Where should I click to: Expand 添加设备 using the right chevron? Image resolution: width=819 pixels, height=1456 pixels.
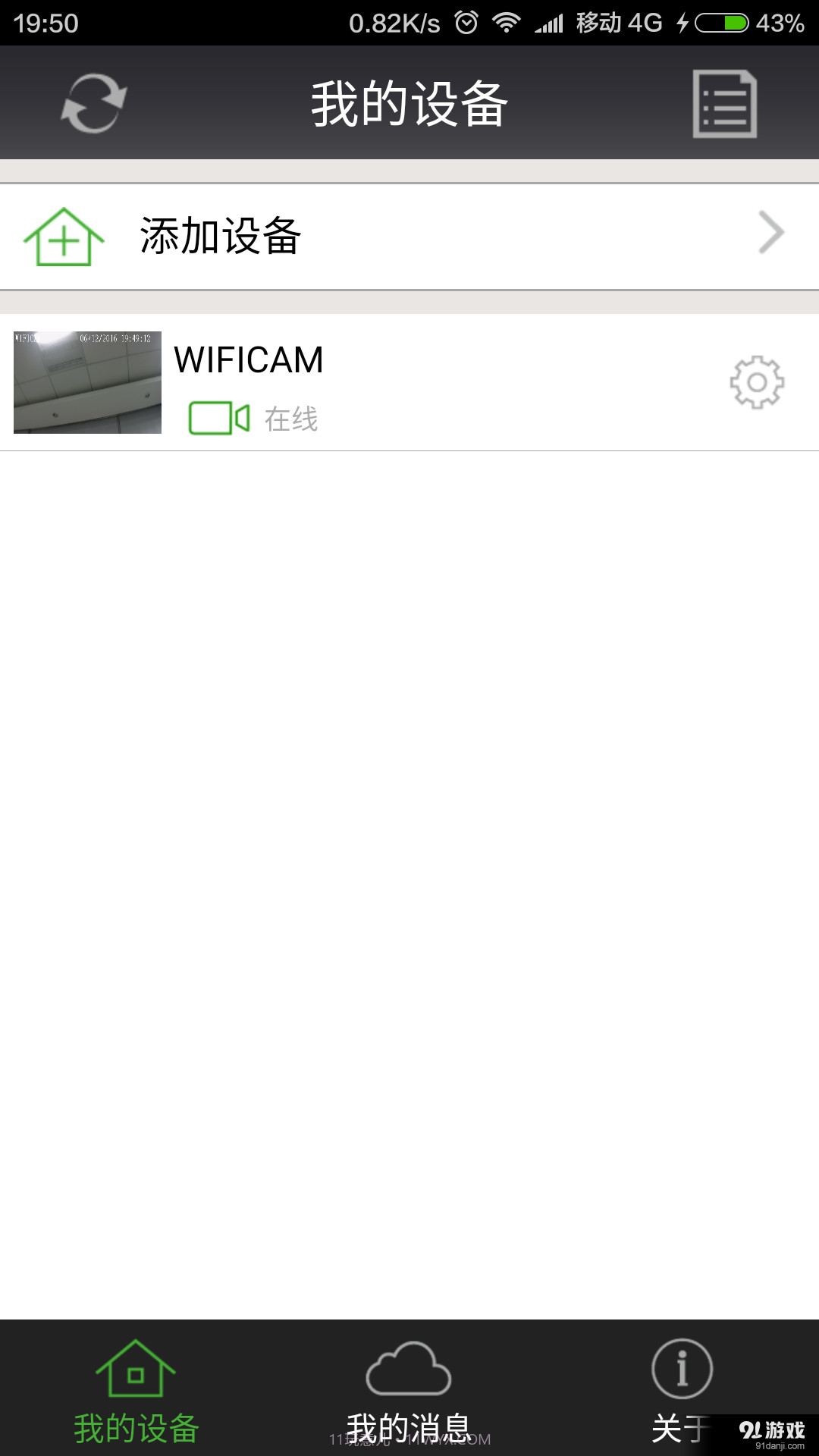click(771, 233)
